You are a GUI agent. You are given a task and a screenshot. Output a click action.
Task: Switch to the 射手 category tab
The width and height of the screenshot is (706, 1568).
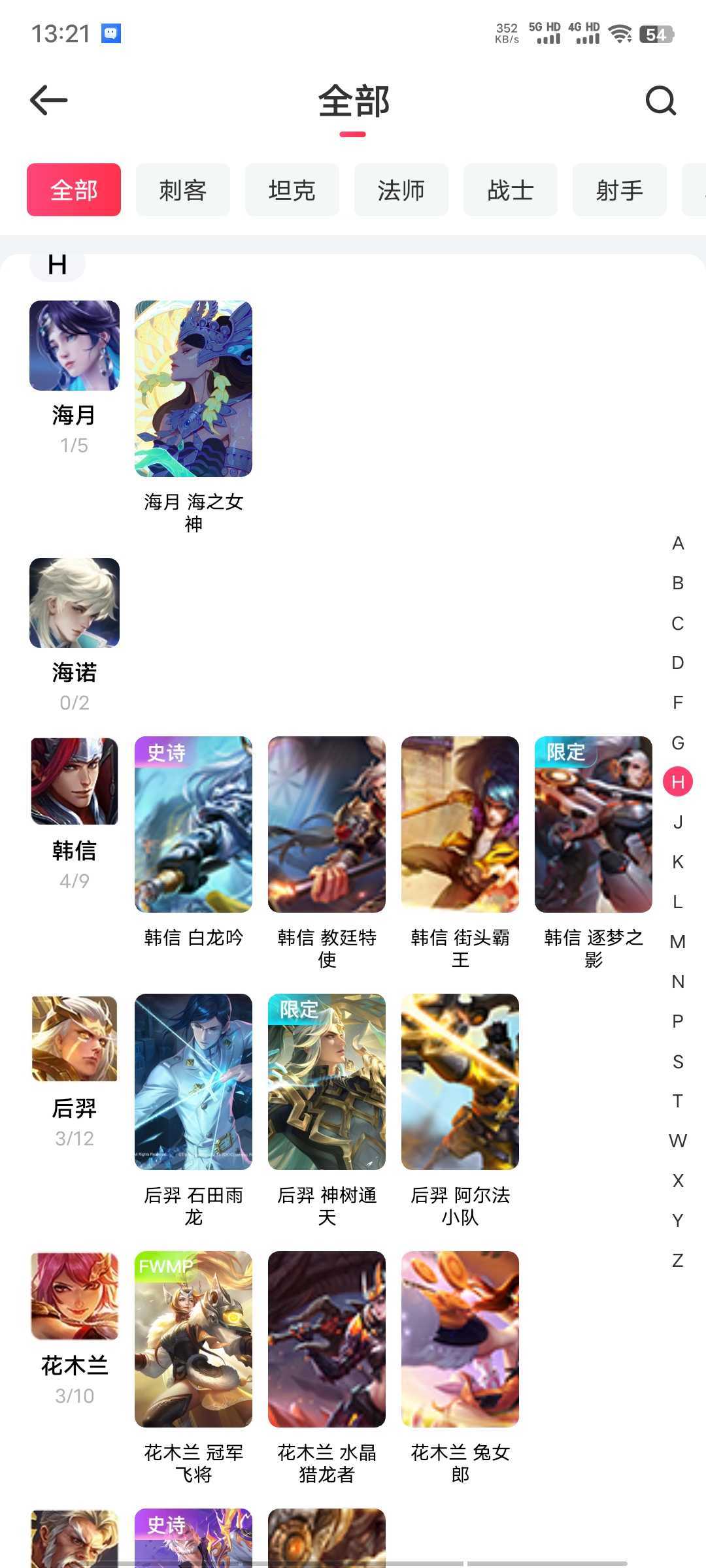pos(618,190)
